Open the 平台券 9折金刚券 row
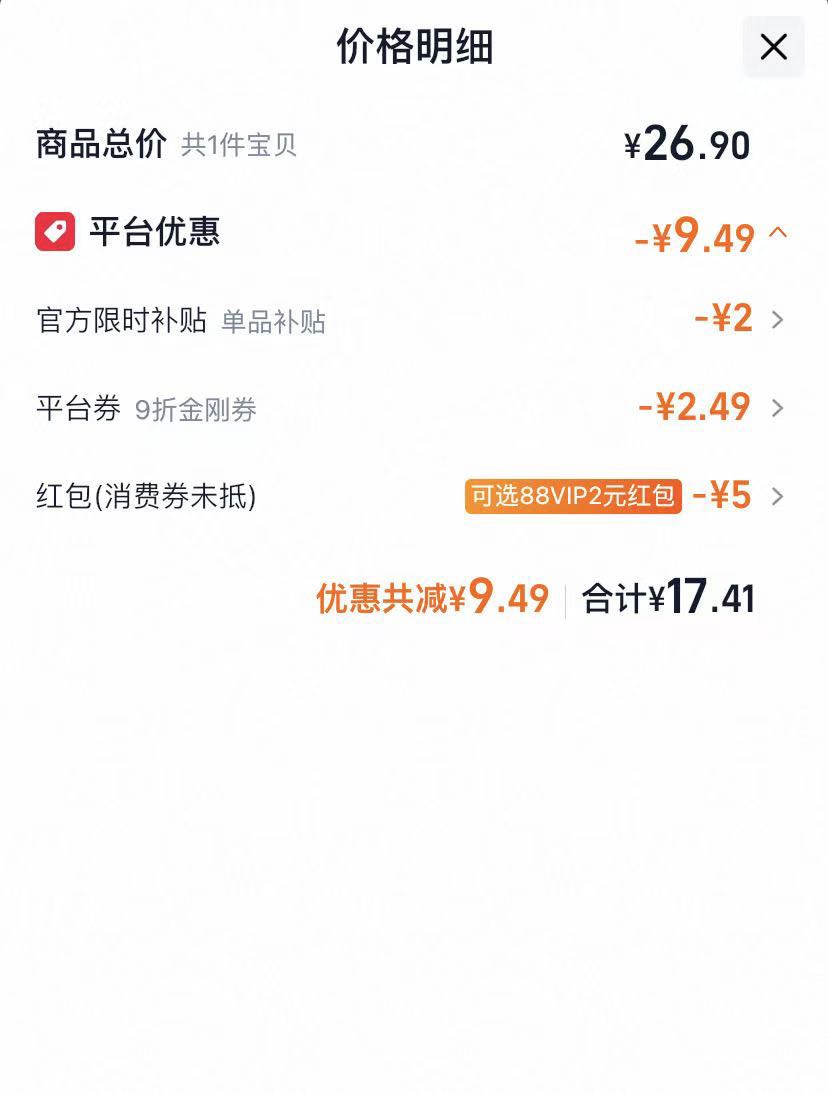 pos(412,408)
